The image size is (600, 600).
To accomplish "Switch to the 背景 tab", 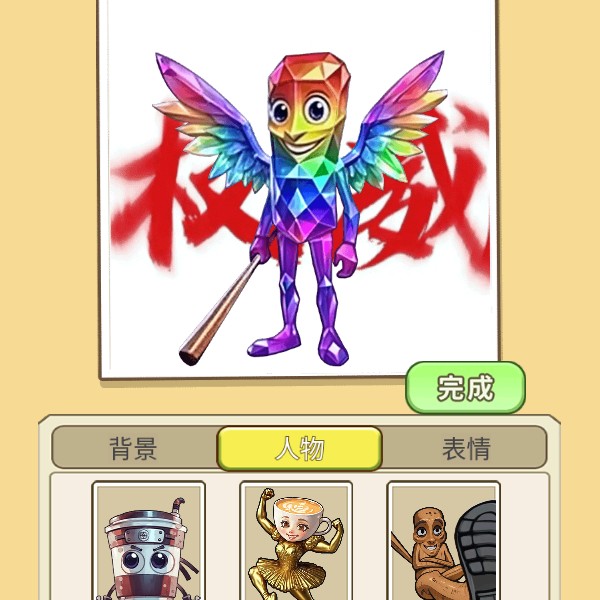I will [134, 448].
